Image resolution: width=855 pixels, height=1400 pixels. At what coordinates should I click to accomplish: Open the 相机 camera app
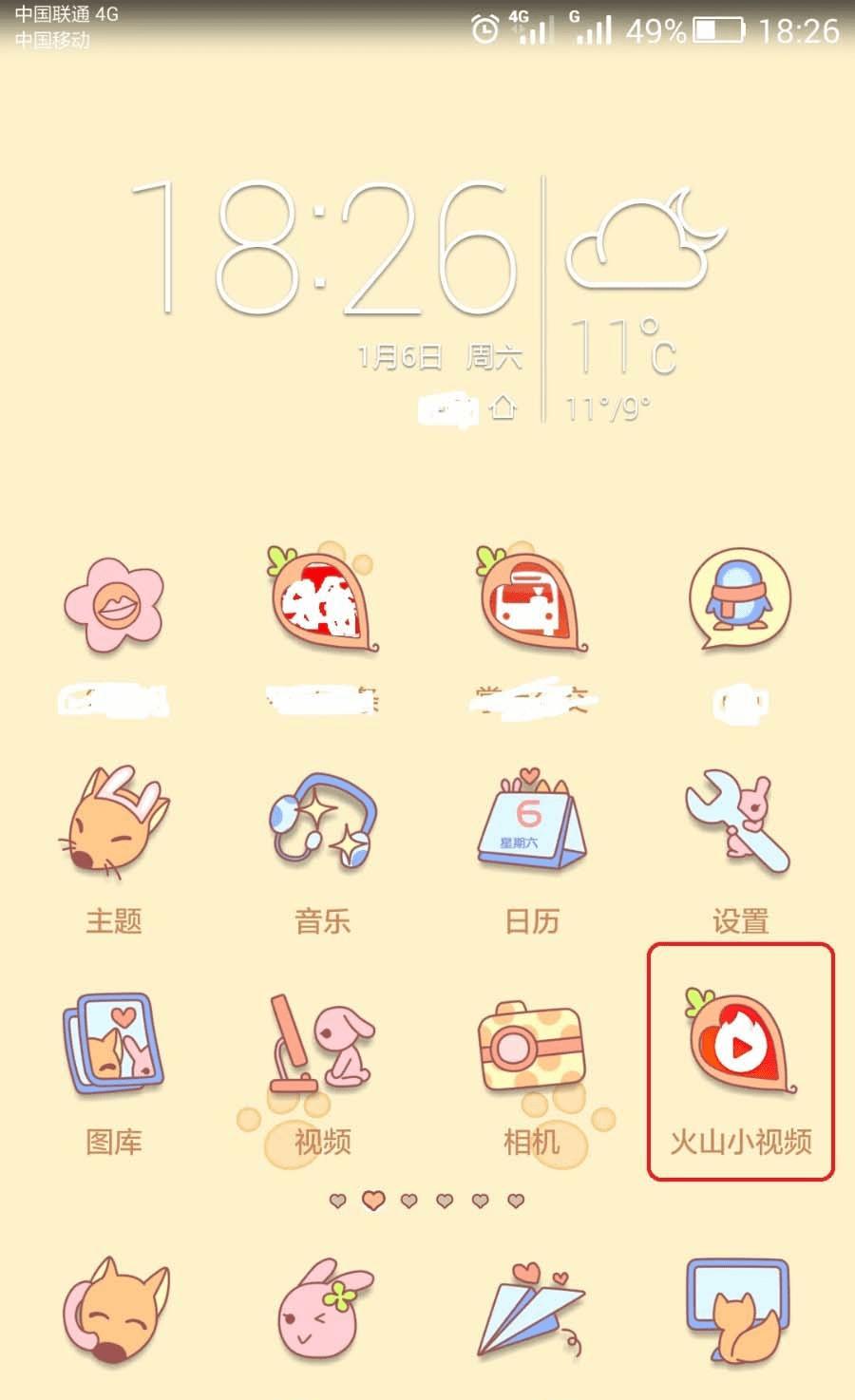click(530, 1045)
